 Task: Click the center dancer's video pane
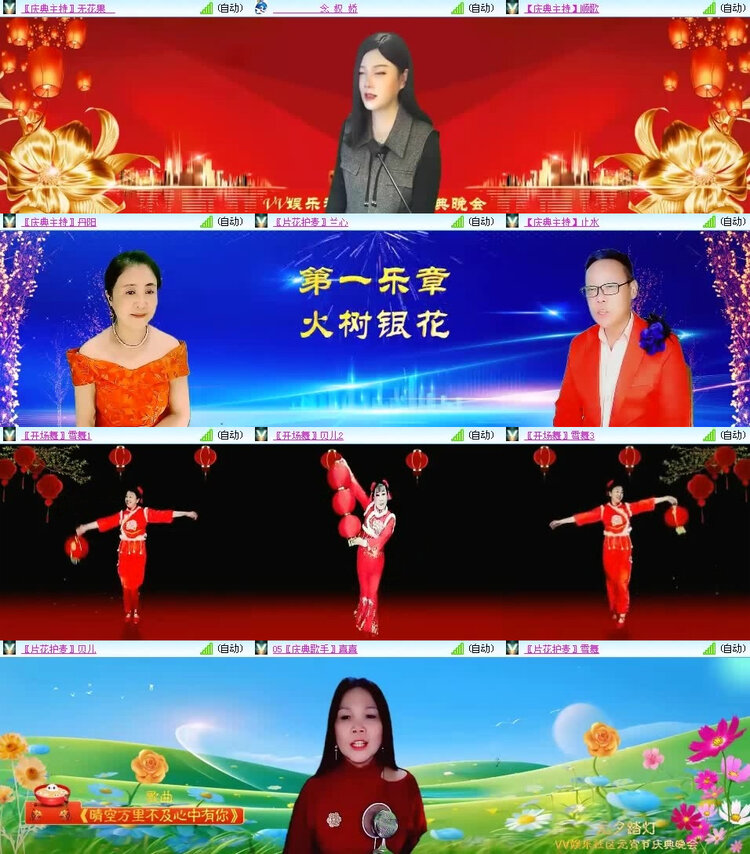[x=375, y=540]
